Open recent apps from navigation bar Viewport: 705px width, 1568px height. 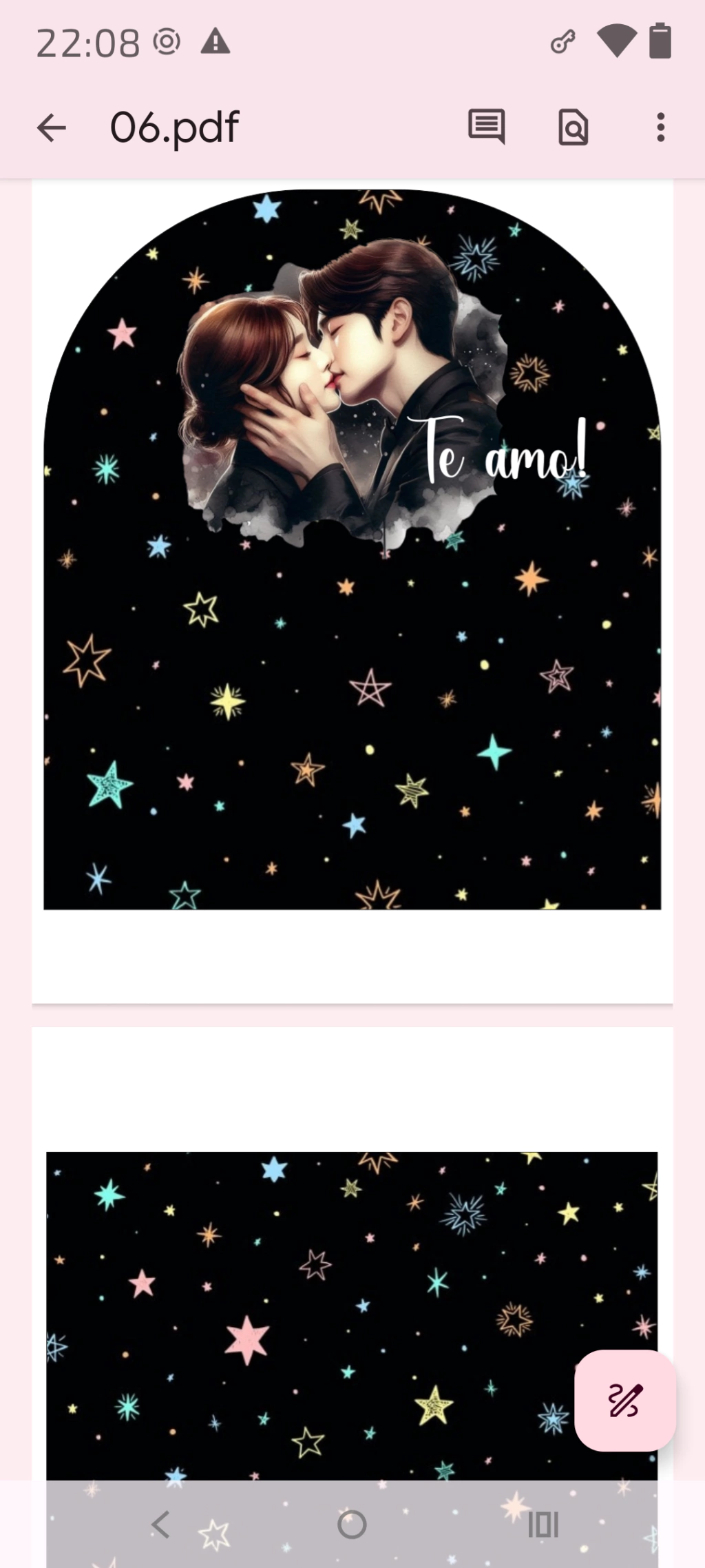(x=543, y=1525)
